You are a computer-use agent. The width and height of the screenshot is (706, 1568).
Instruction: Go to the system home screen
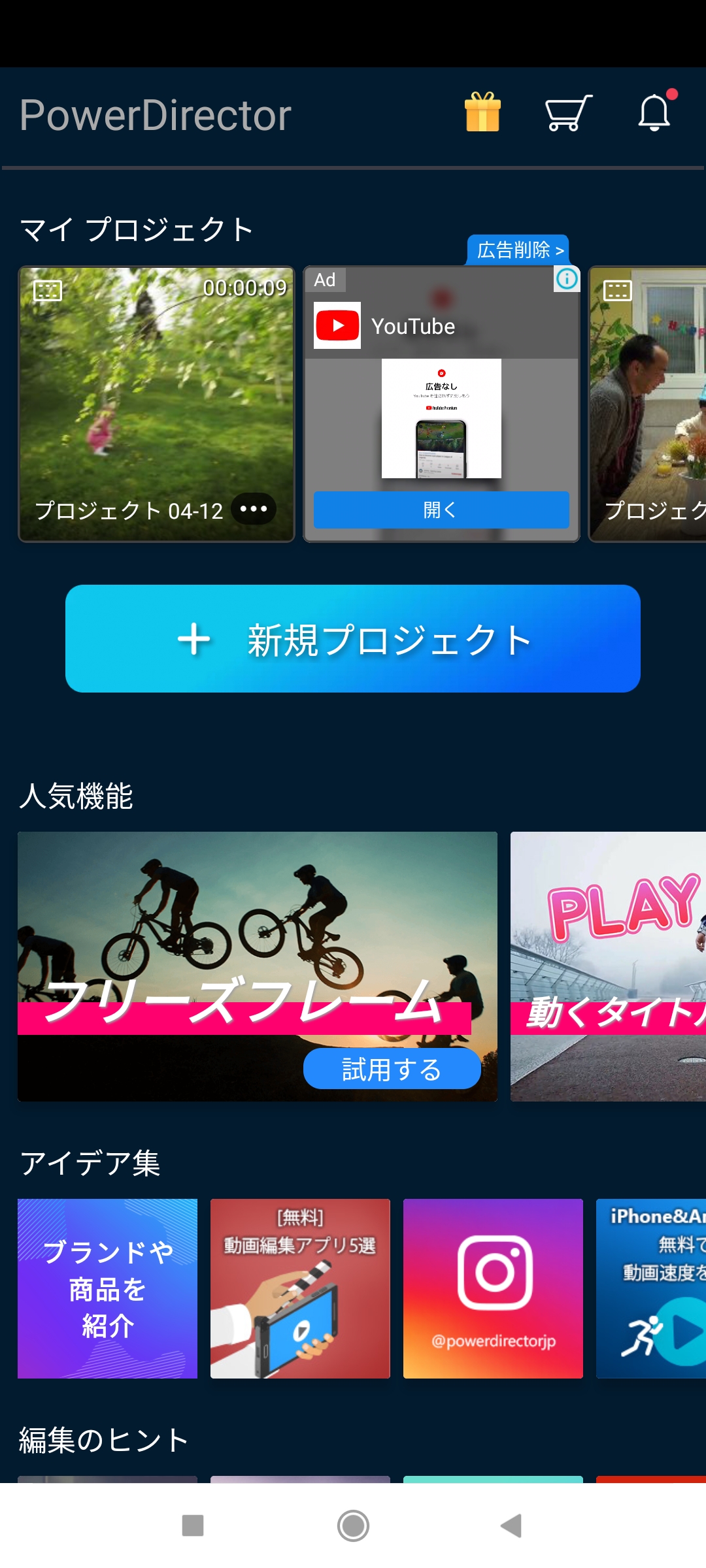click(x=353, y=1526)
